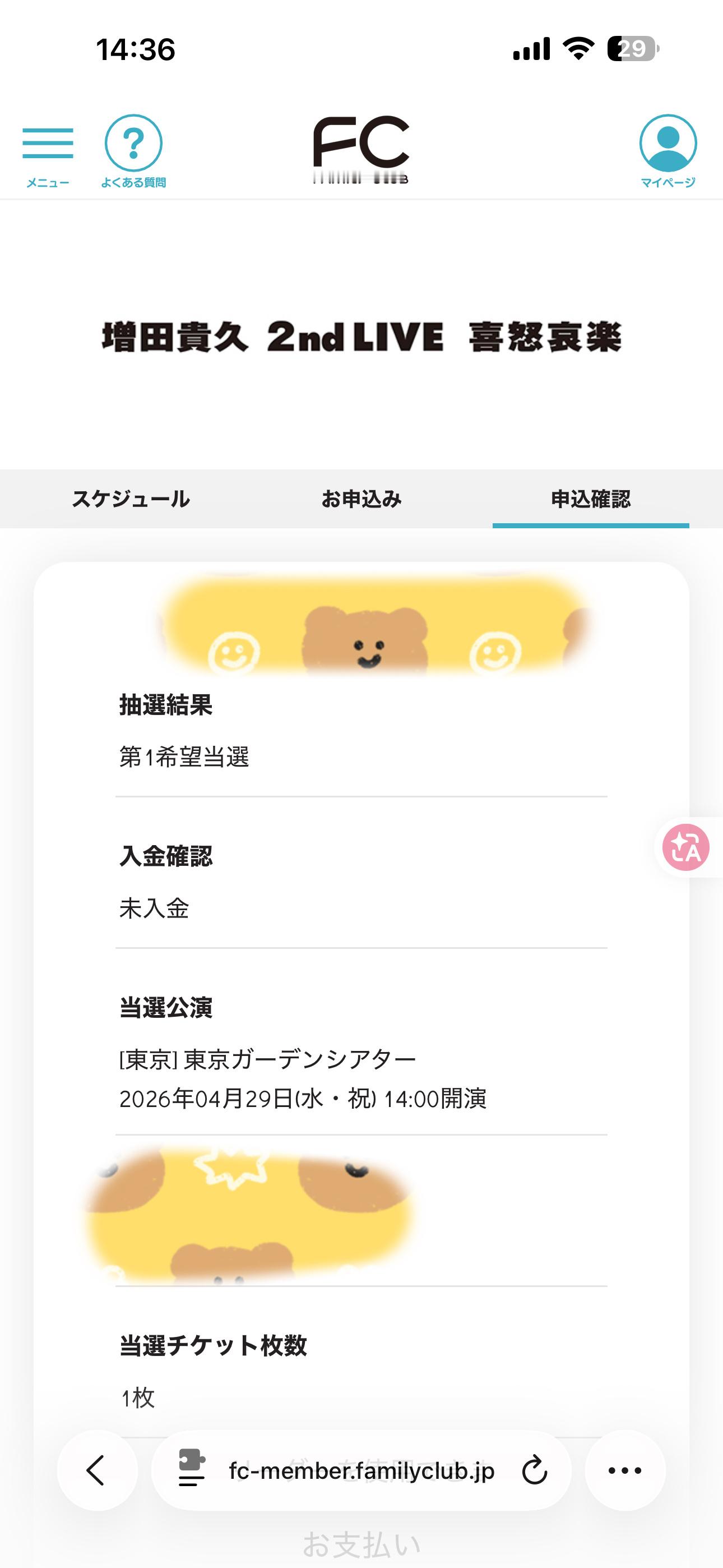
Task: Go back using the chevron arrow
Action: pyautogui.click(x=96, y=1471)
